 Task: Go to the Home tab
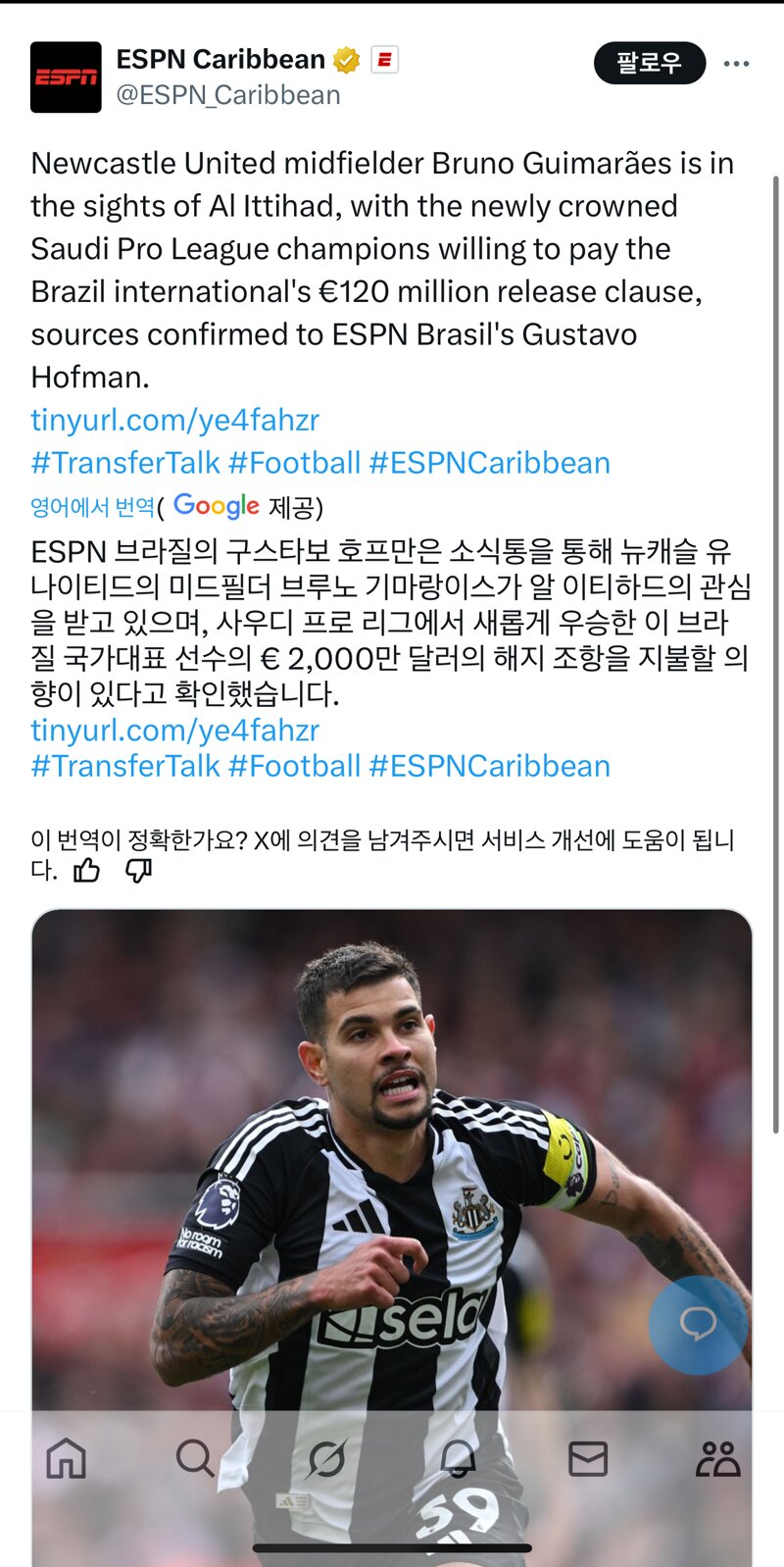click(x=66, y=1459)
